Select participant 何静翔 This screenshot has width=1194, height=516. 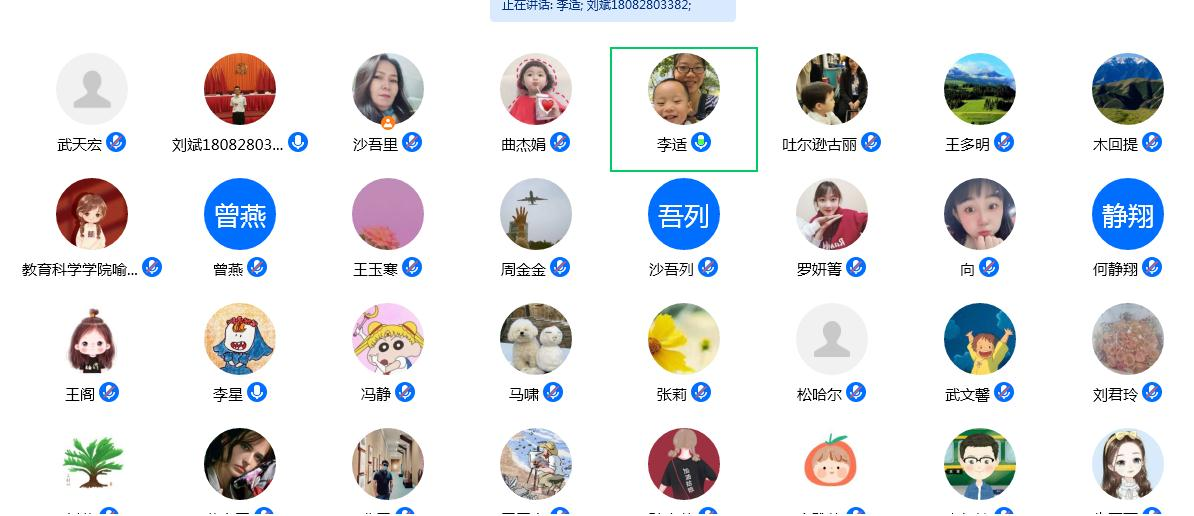pos(1128,215)
